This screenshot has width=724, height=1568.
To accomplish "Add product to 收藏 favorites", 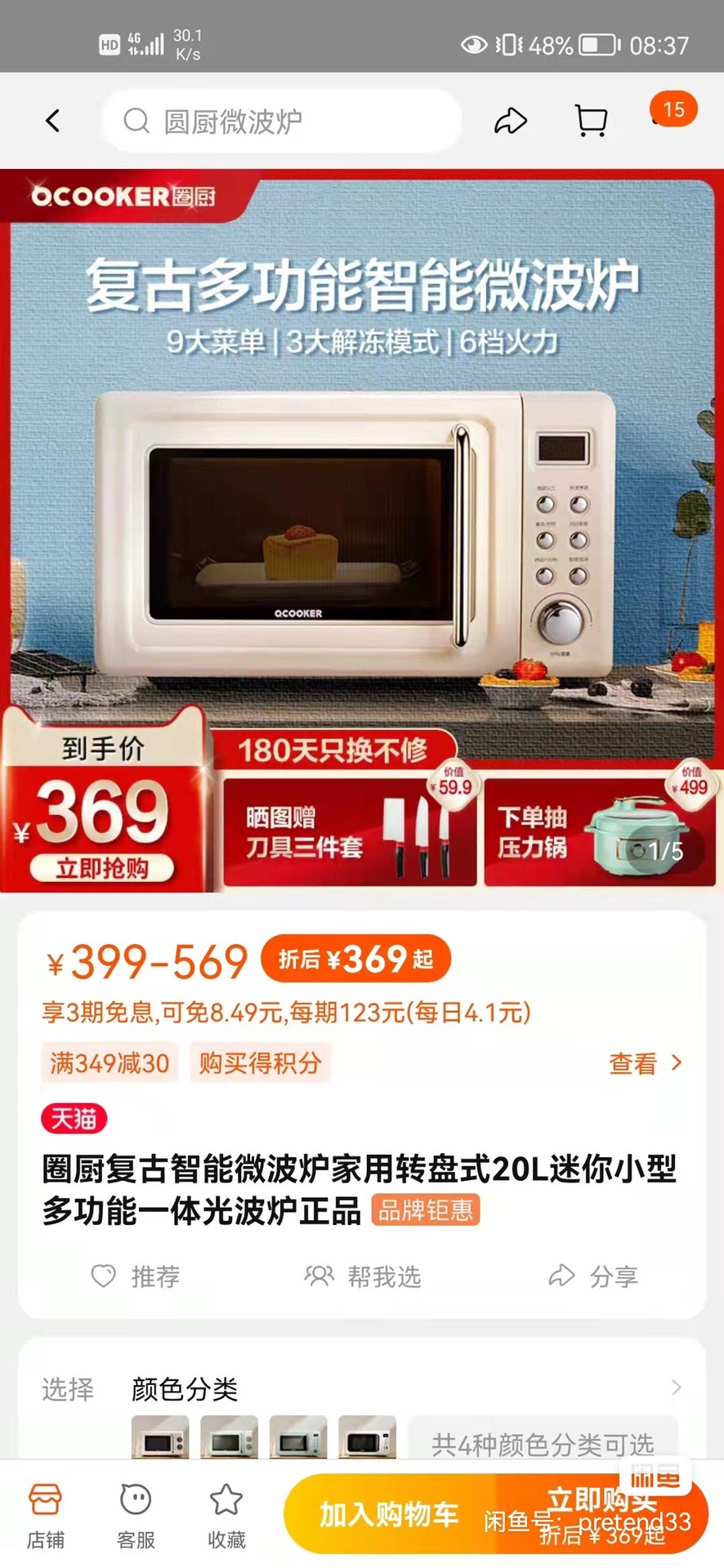I will click(x=226, y=1516).
